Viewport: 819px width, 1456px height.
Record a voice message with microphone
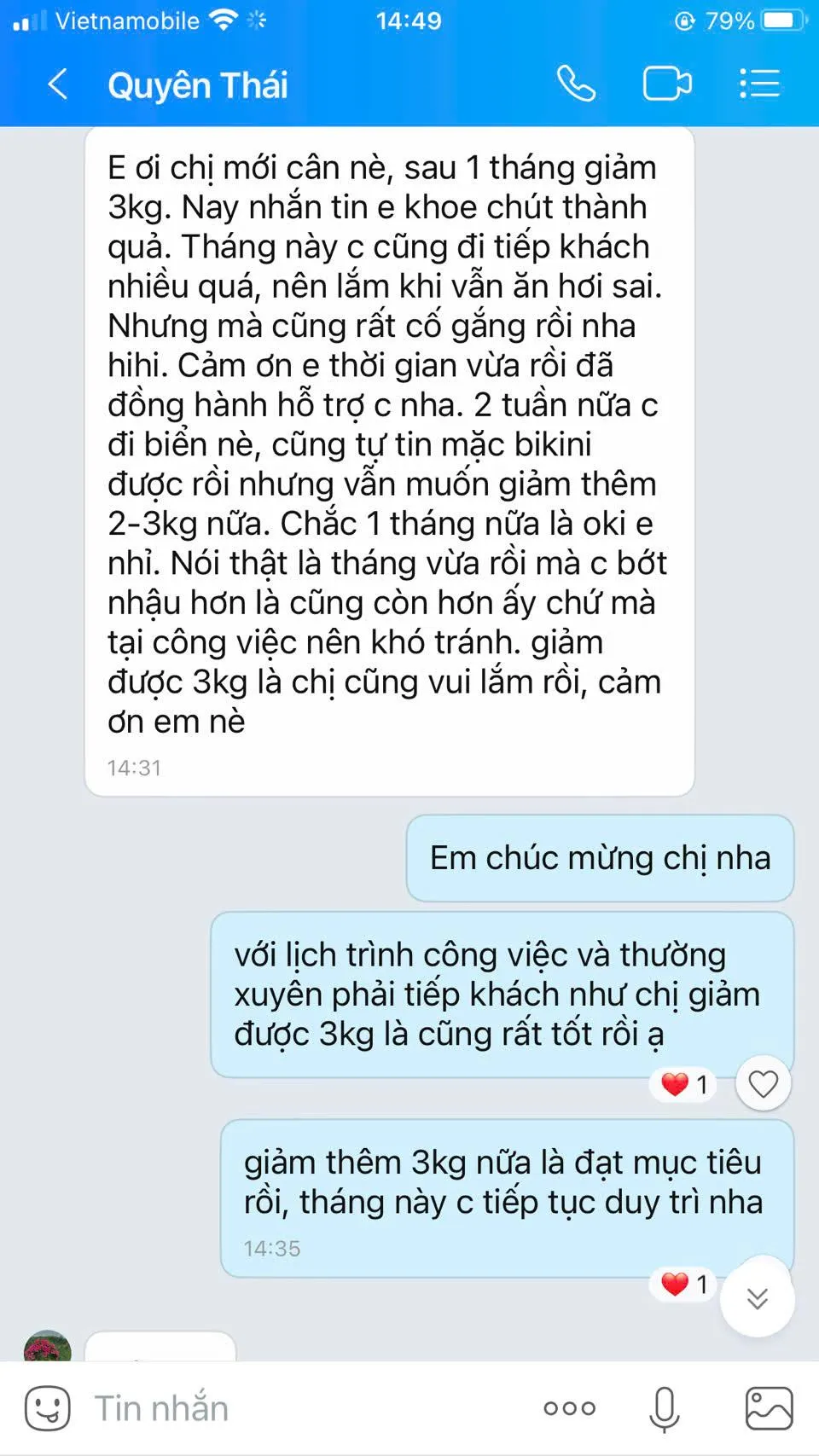pyautogui.click(x=664, y=1408)
